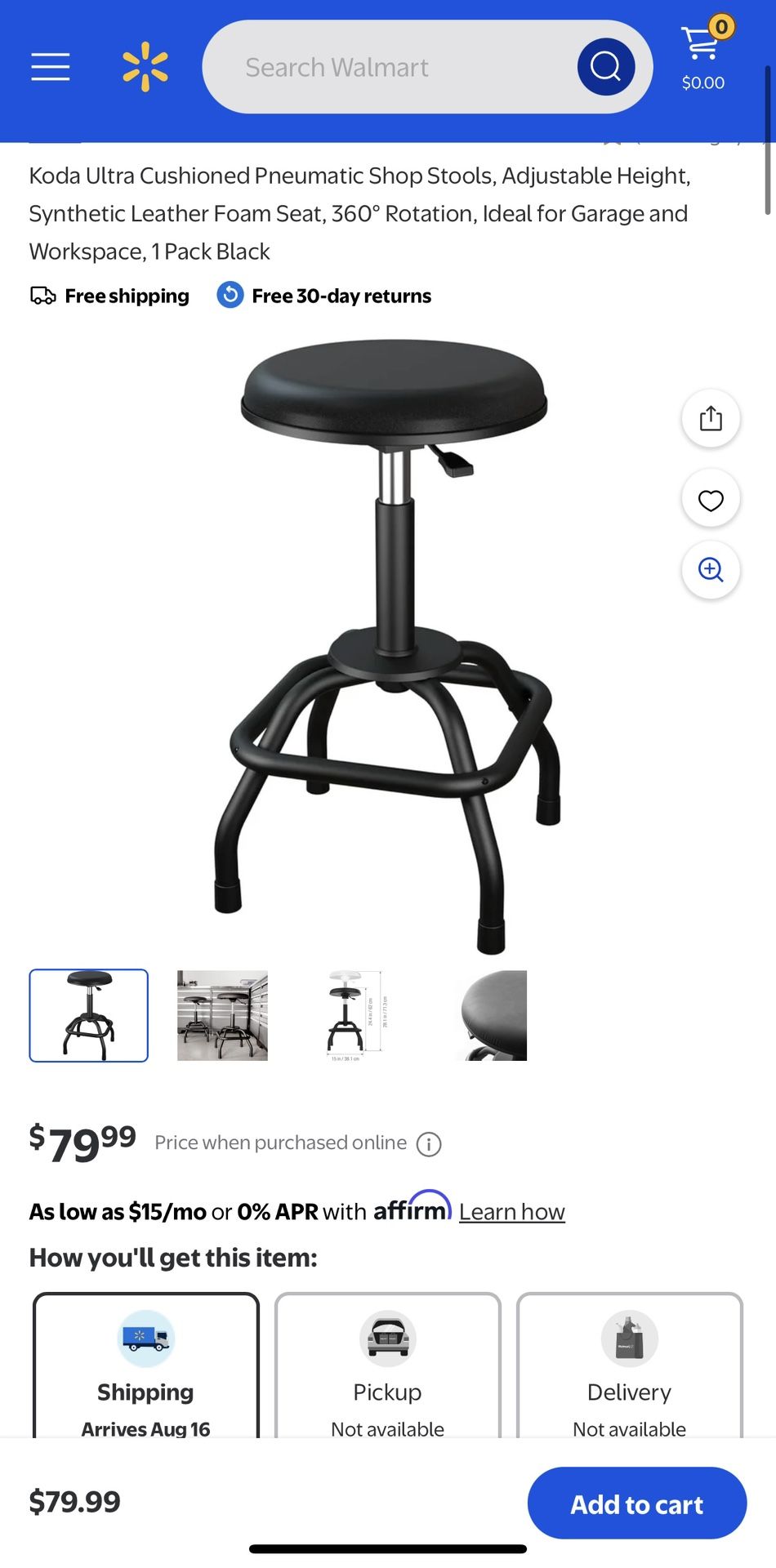This screenshot has width=776, height=1568.
Task: Tap the Affirm Learn how link
Action: (x=511, y=1212)
